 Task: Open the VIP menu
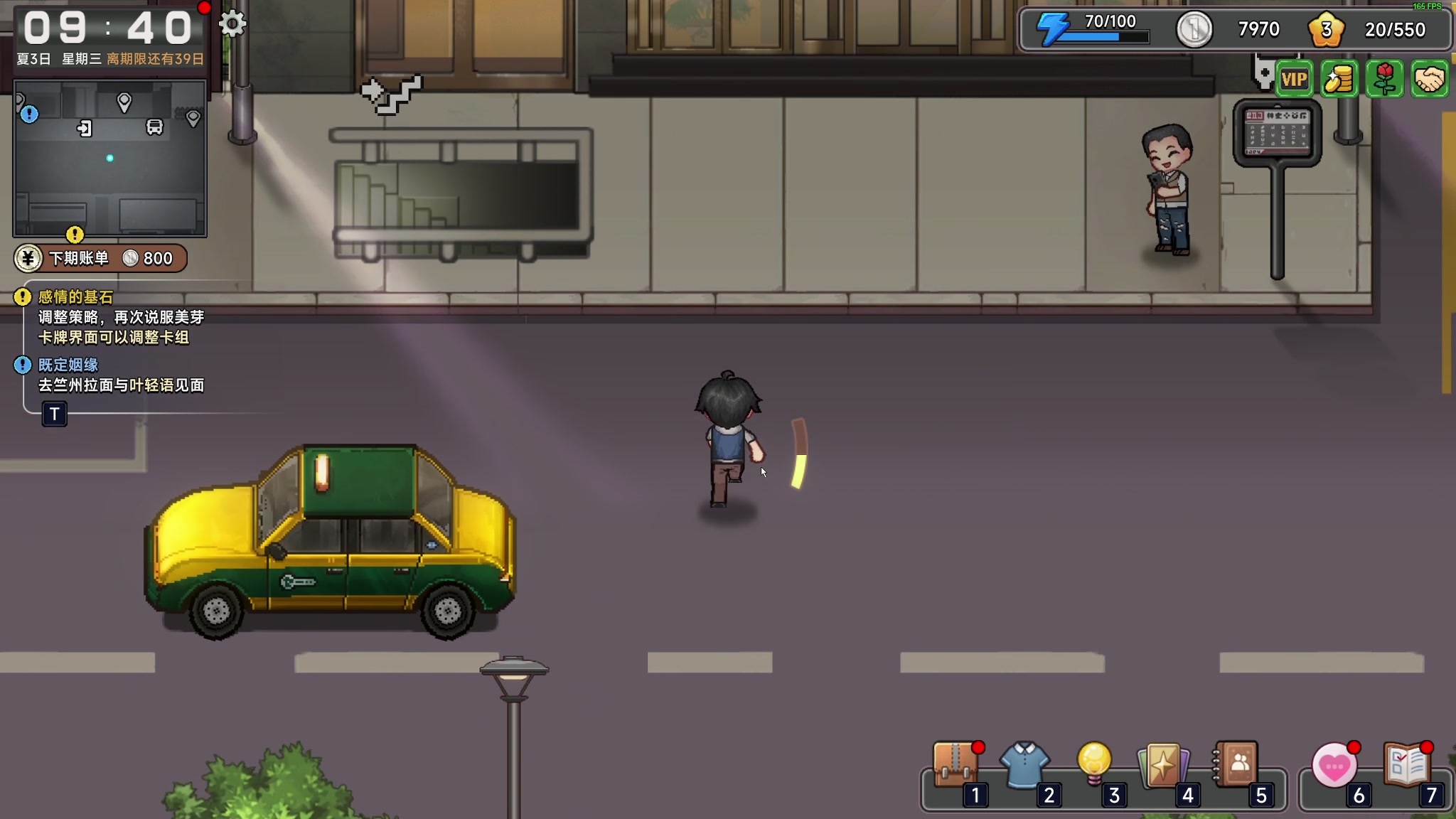(x=1294, y=80)
